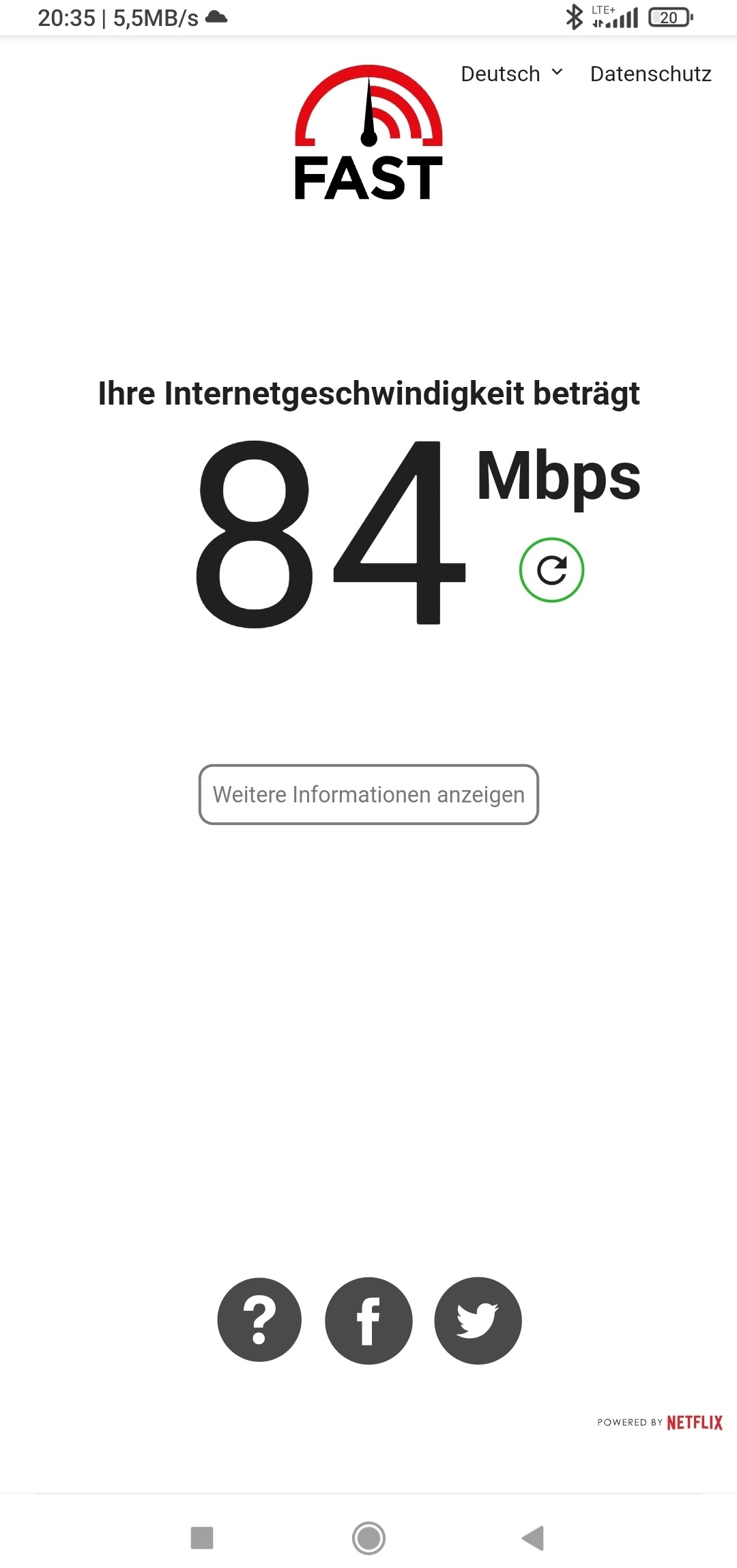
Task: Share the result on Facebook
Action: coord(369,1320)
